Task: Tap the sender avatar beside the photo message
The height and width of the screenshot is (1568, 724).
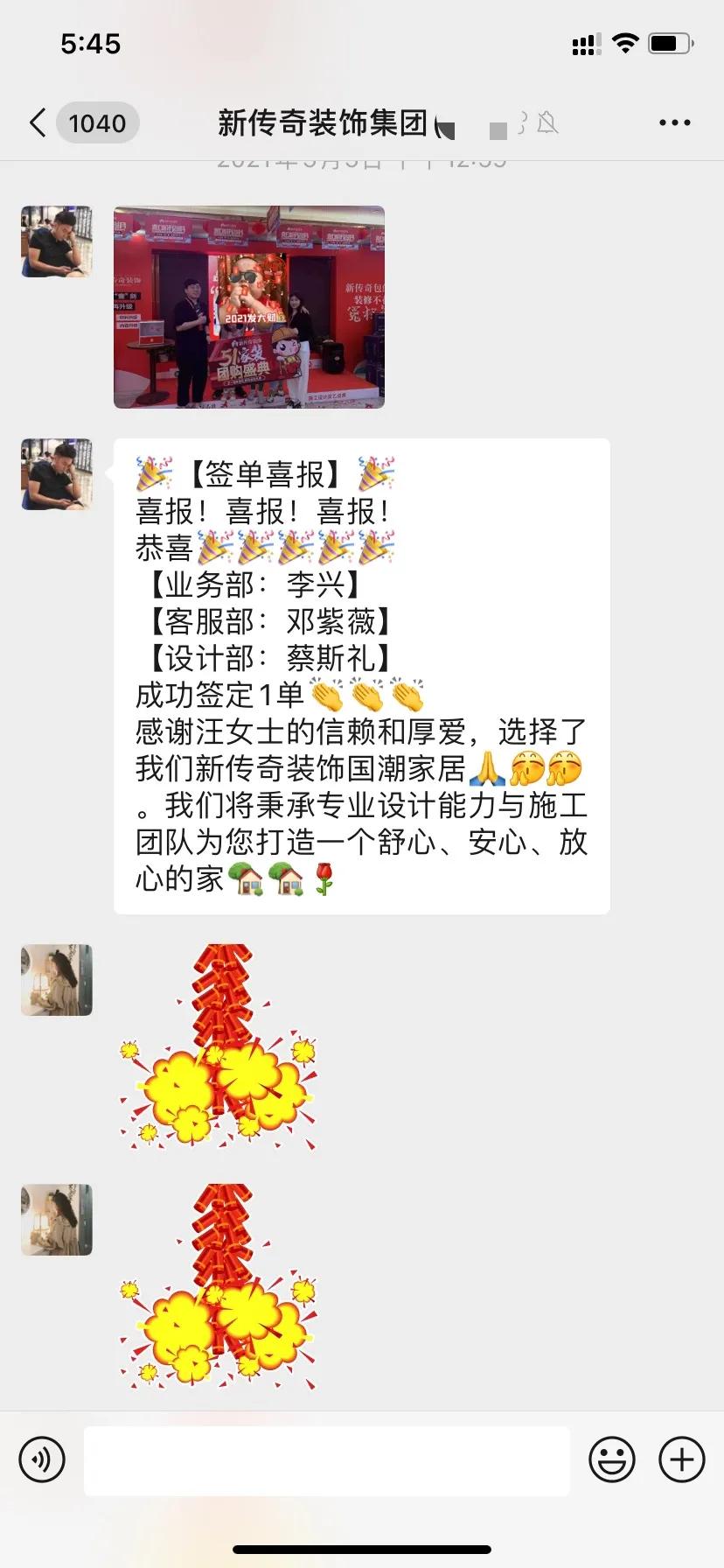Action: [56, 240]
